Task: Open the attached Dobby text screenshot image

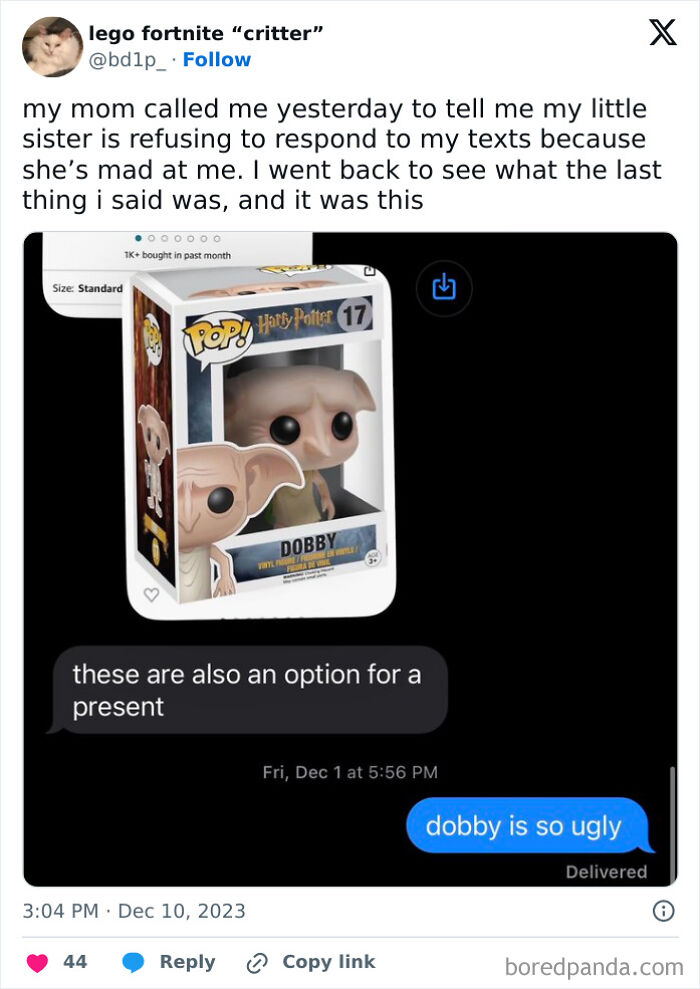Action: tap(350, 558)
